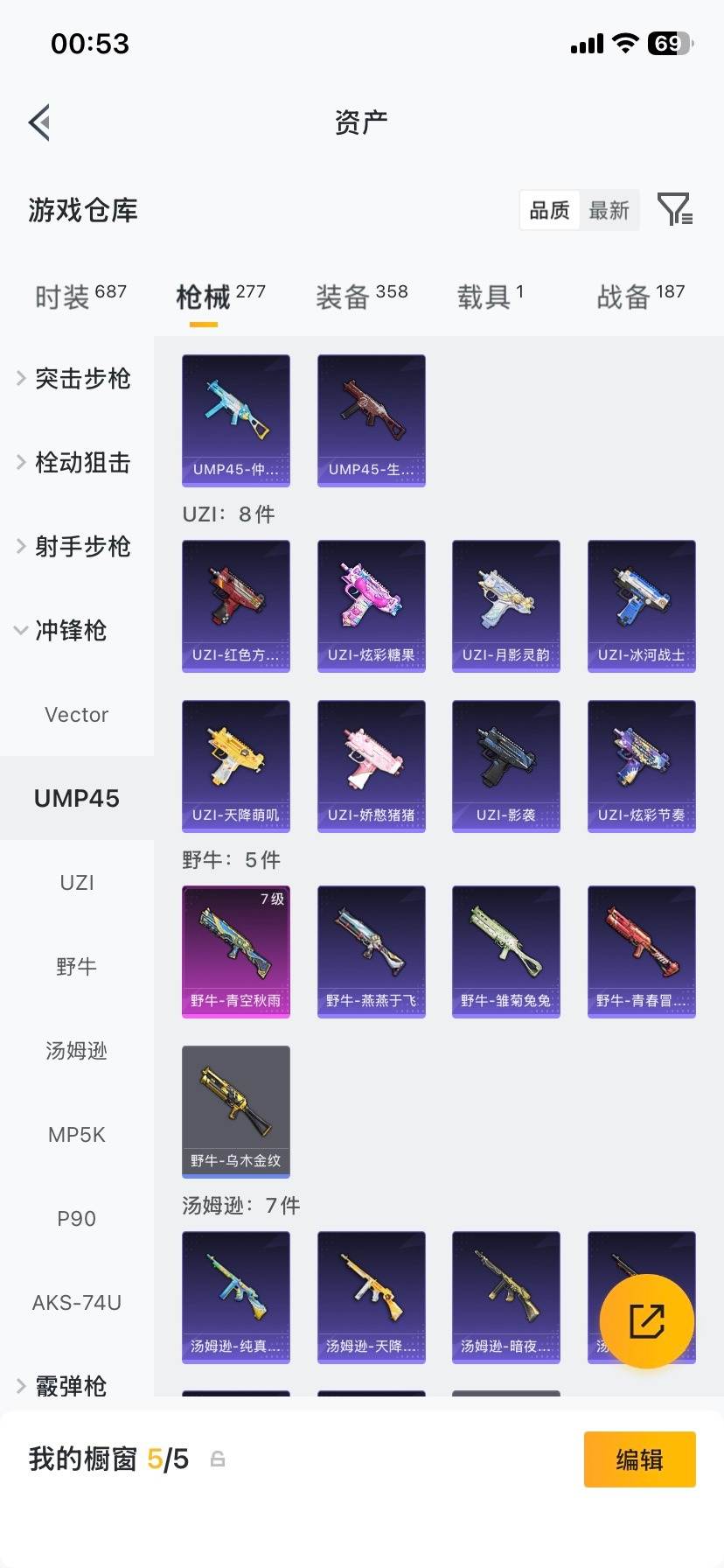Switch to the 装备 tab

point(361,297)
